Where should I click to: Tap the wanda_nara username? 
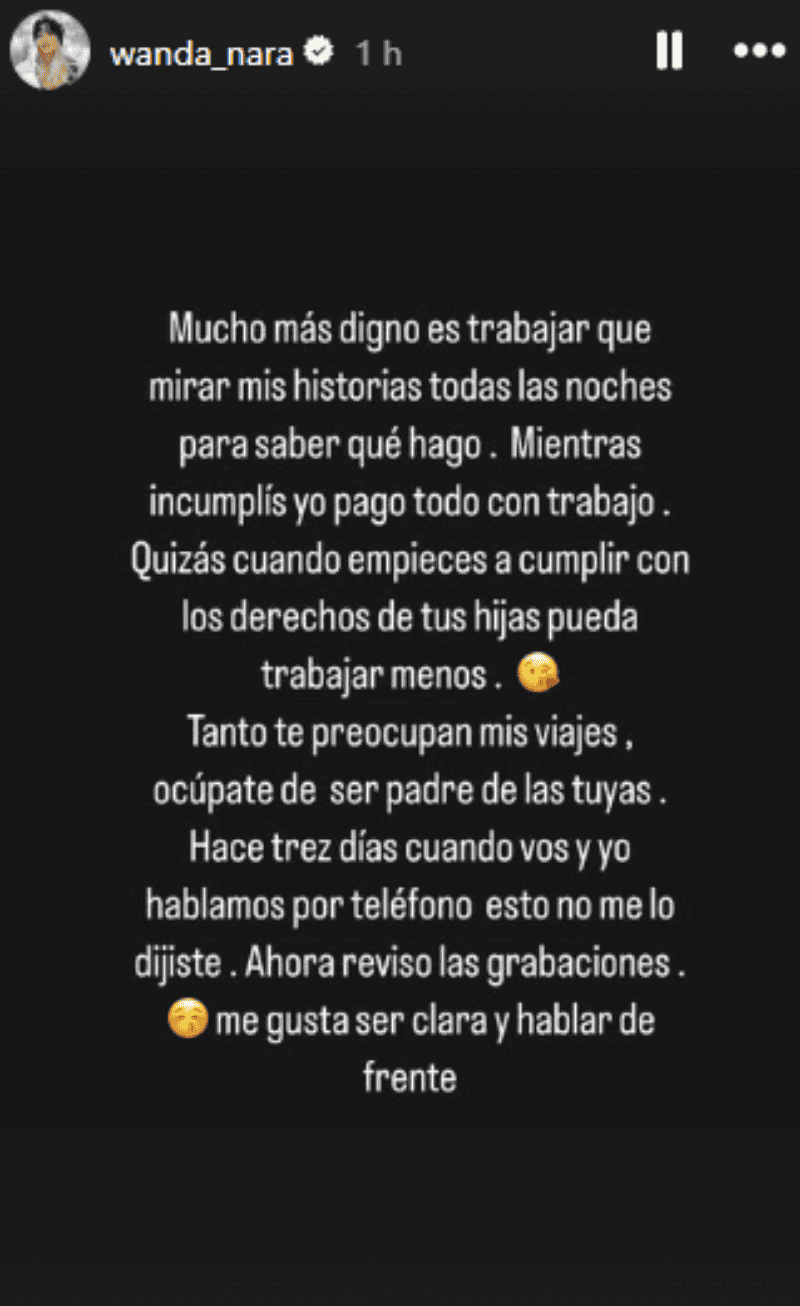click(x=201, y=53)
